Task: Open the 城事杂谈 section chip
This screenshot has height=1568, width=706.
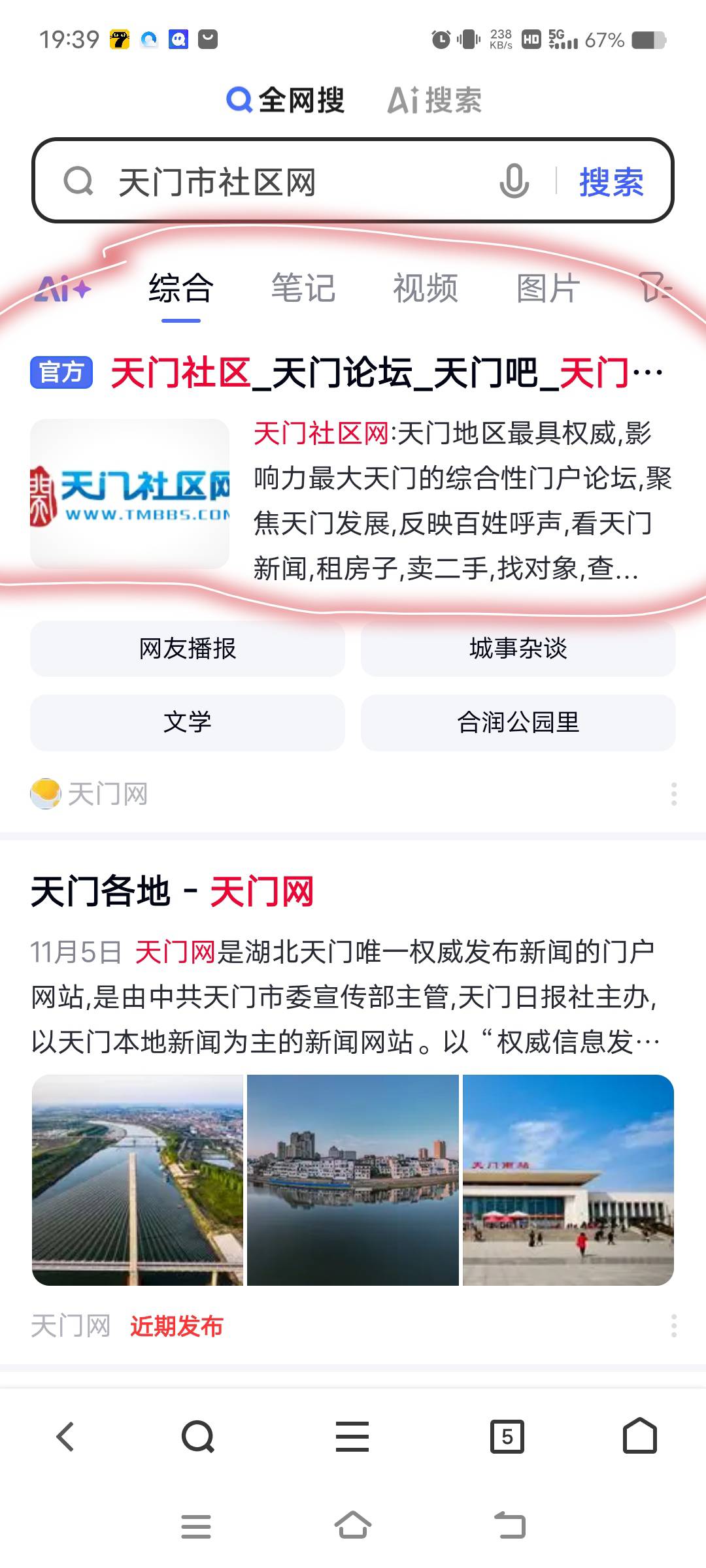Action: 518,649
